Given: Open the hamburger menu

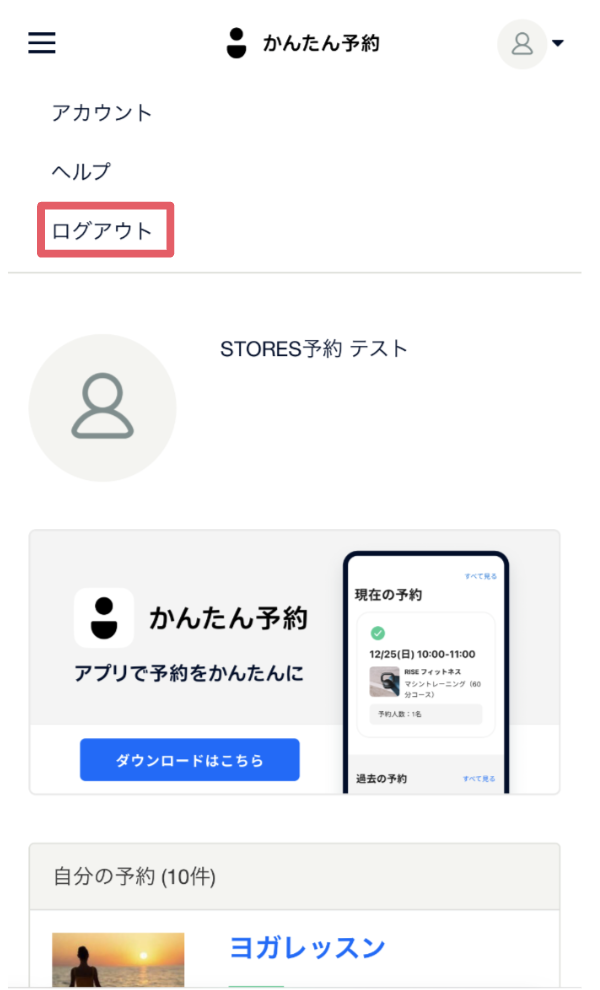Looking at the screenshot, I should (x=42, y=43).
